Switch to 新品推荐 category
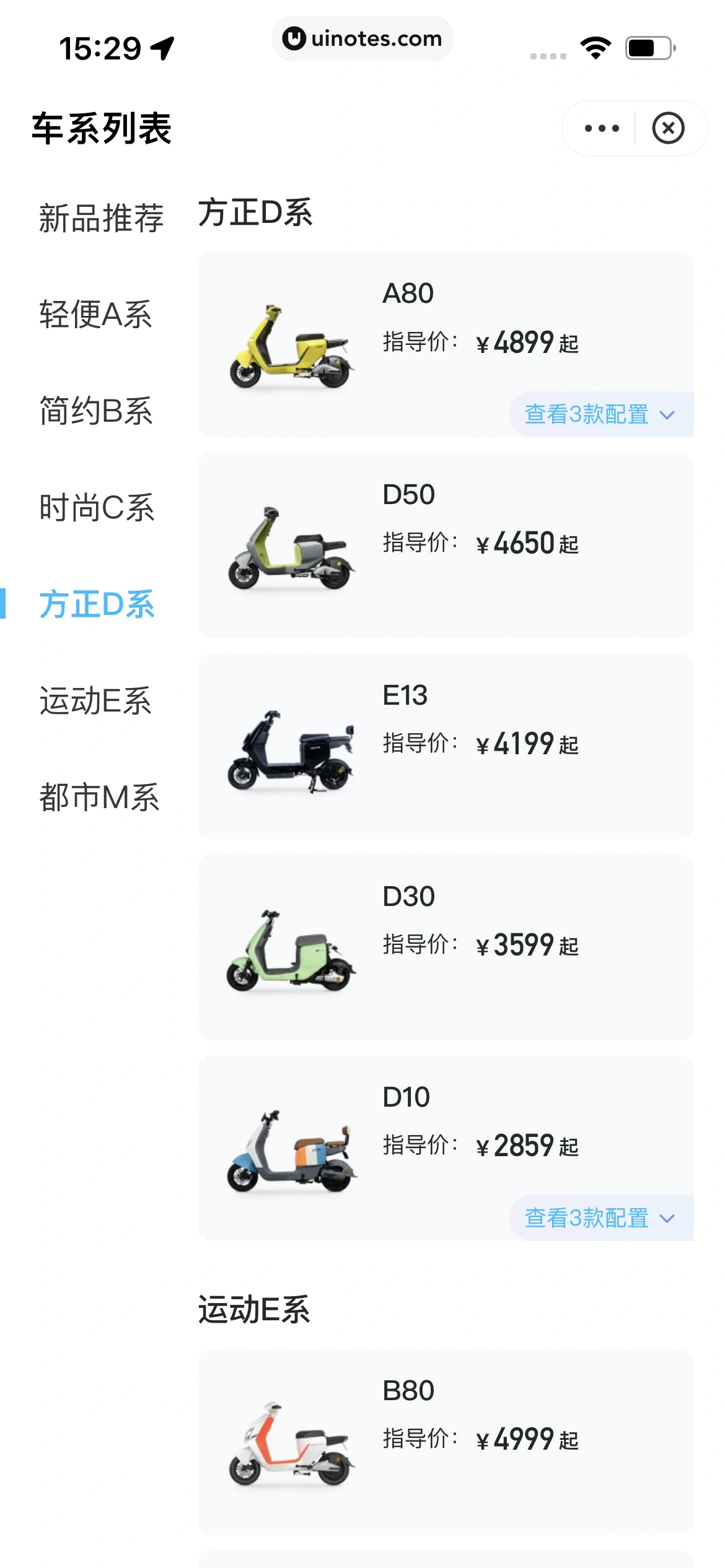725x1568 pixels. (x=101, y=218)
